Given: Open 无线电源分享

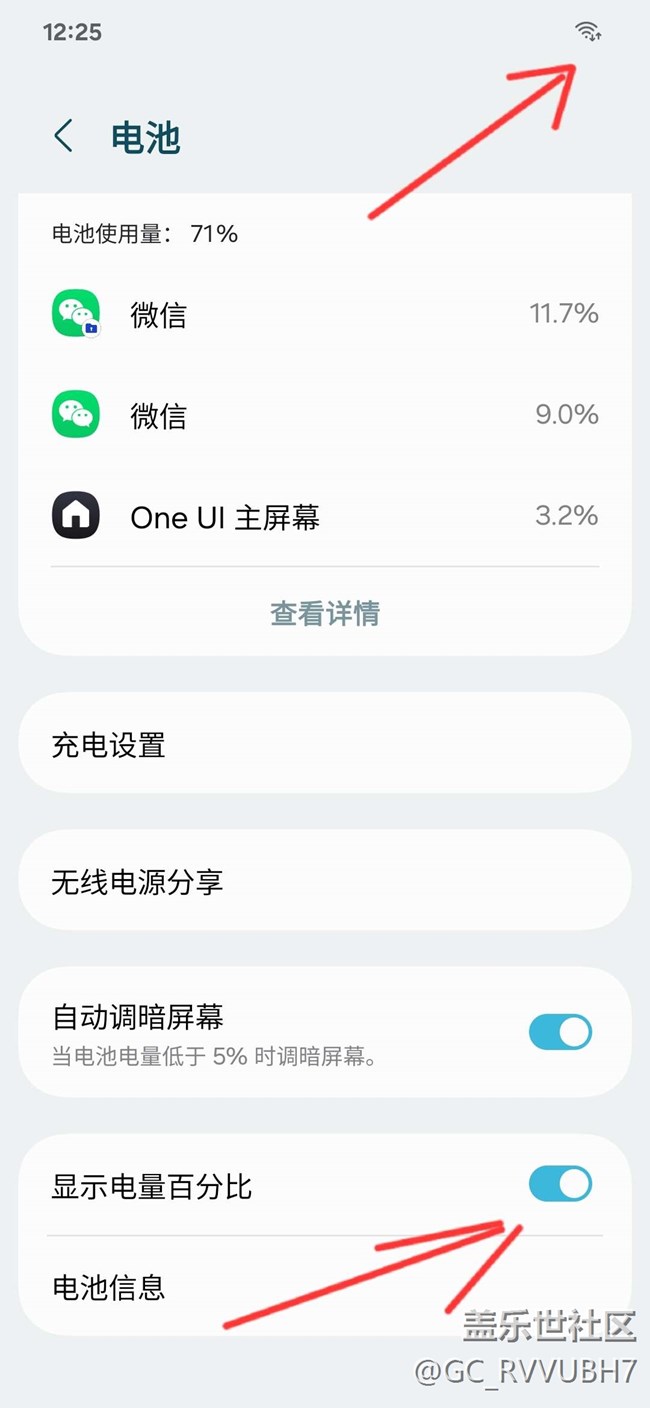Looking at the screenshot, I should [x=324, y=882].
